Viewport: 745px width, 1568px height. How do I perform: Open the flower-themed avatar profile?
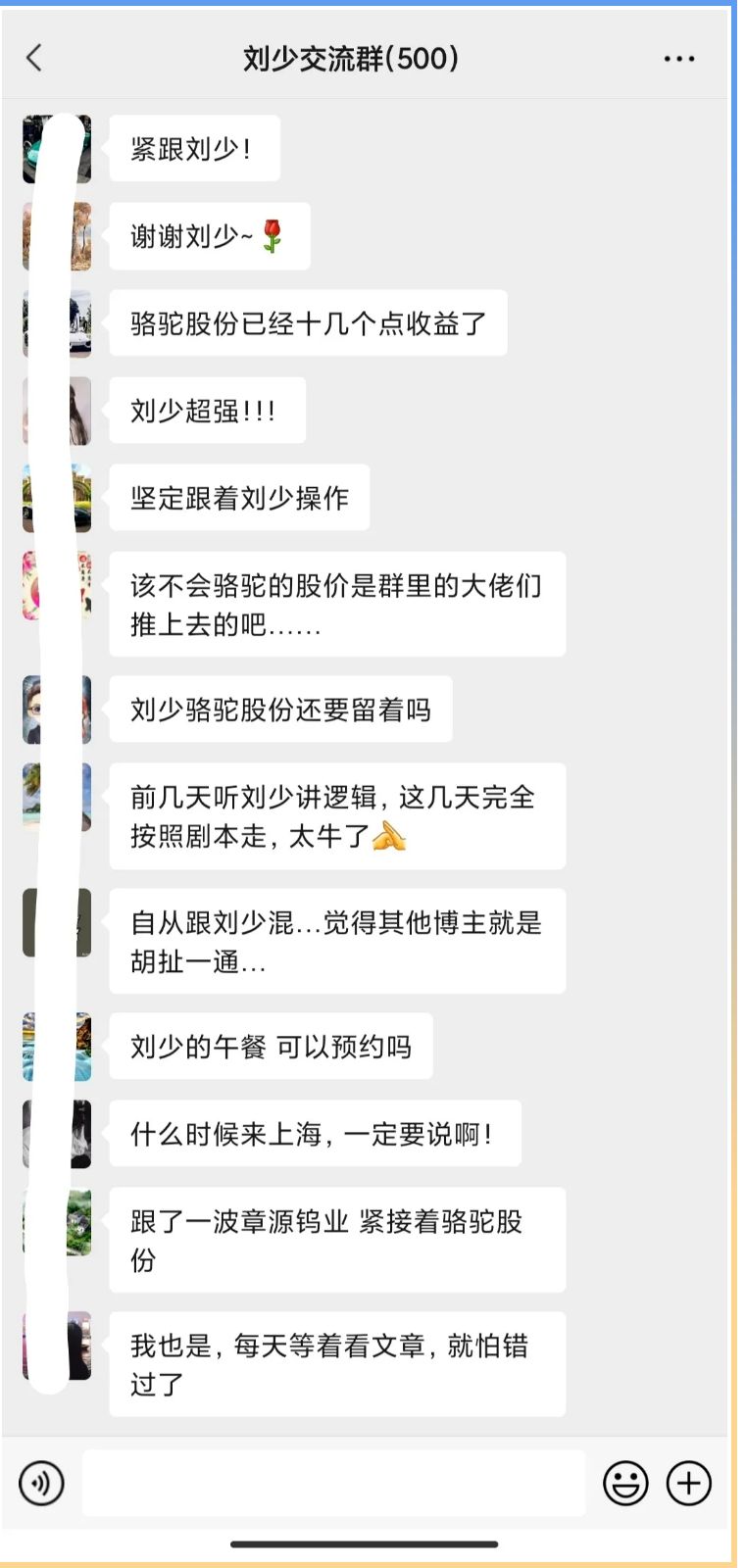(56, 585)
